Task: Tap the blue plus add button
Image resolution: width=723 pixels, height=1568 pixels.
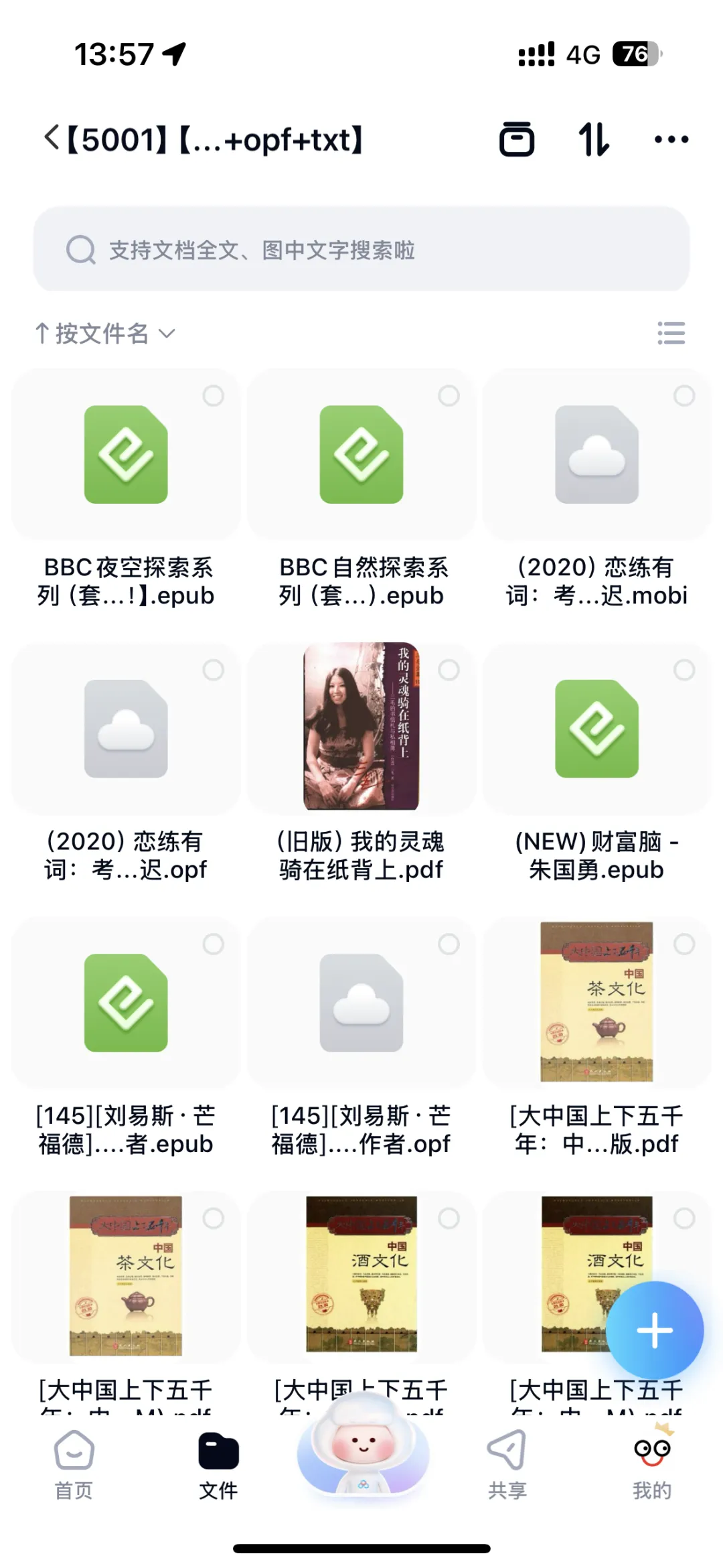Action: (654, 1330)
